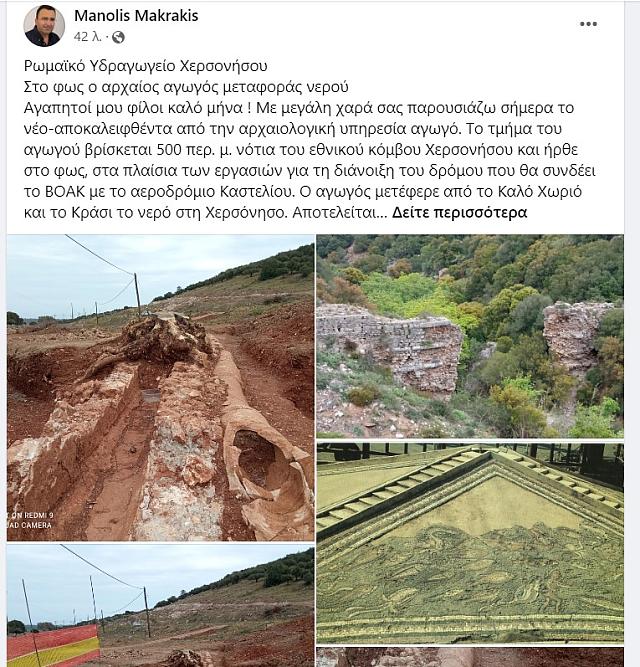Expand post with Δείτε περισσότερα
640x667 pixels.
tap(459, 212)
